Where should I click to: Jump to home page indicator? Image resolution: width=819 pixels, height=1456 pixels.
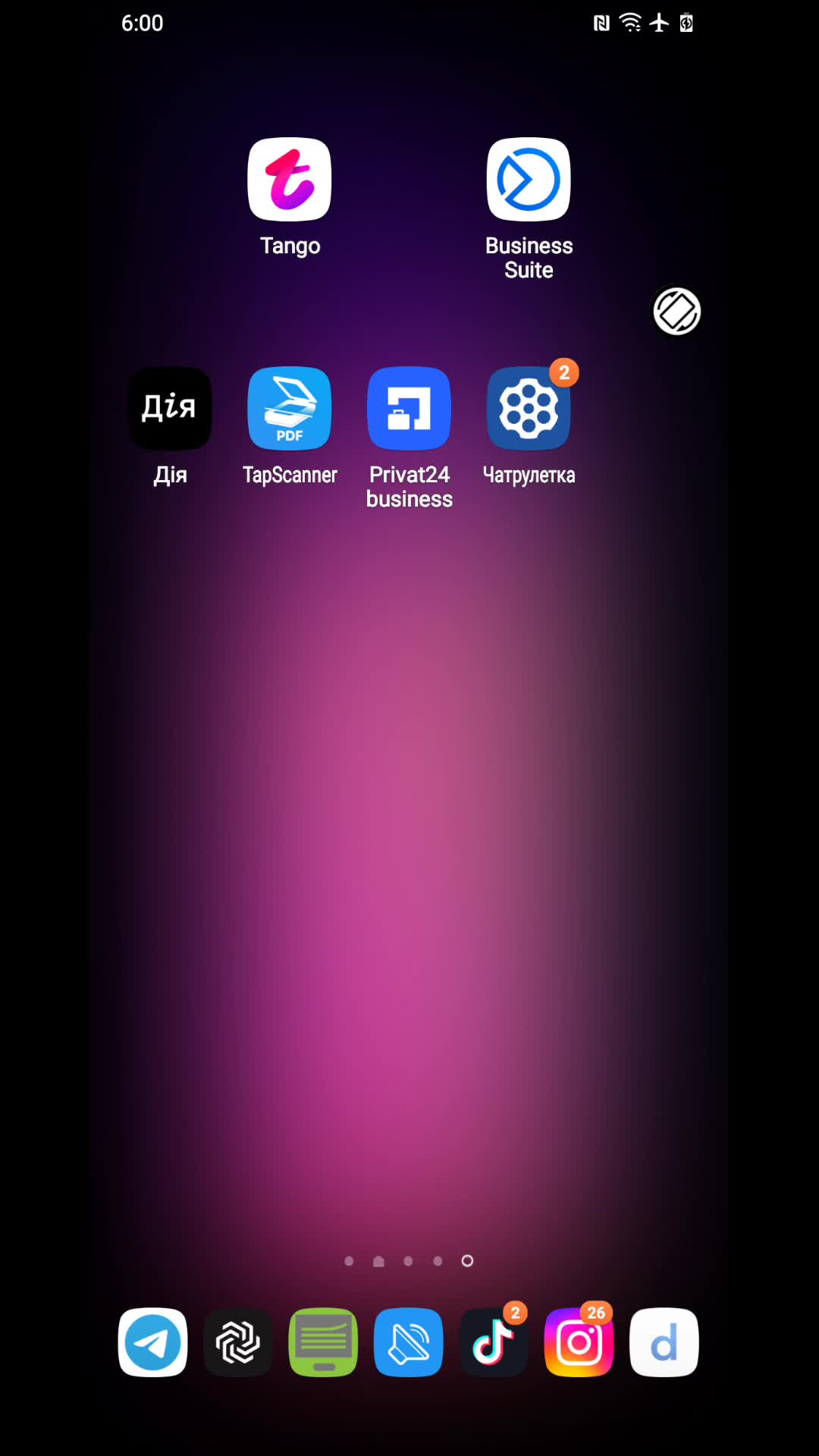click(378, 1261)
